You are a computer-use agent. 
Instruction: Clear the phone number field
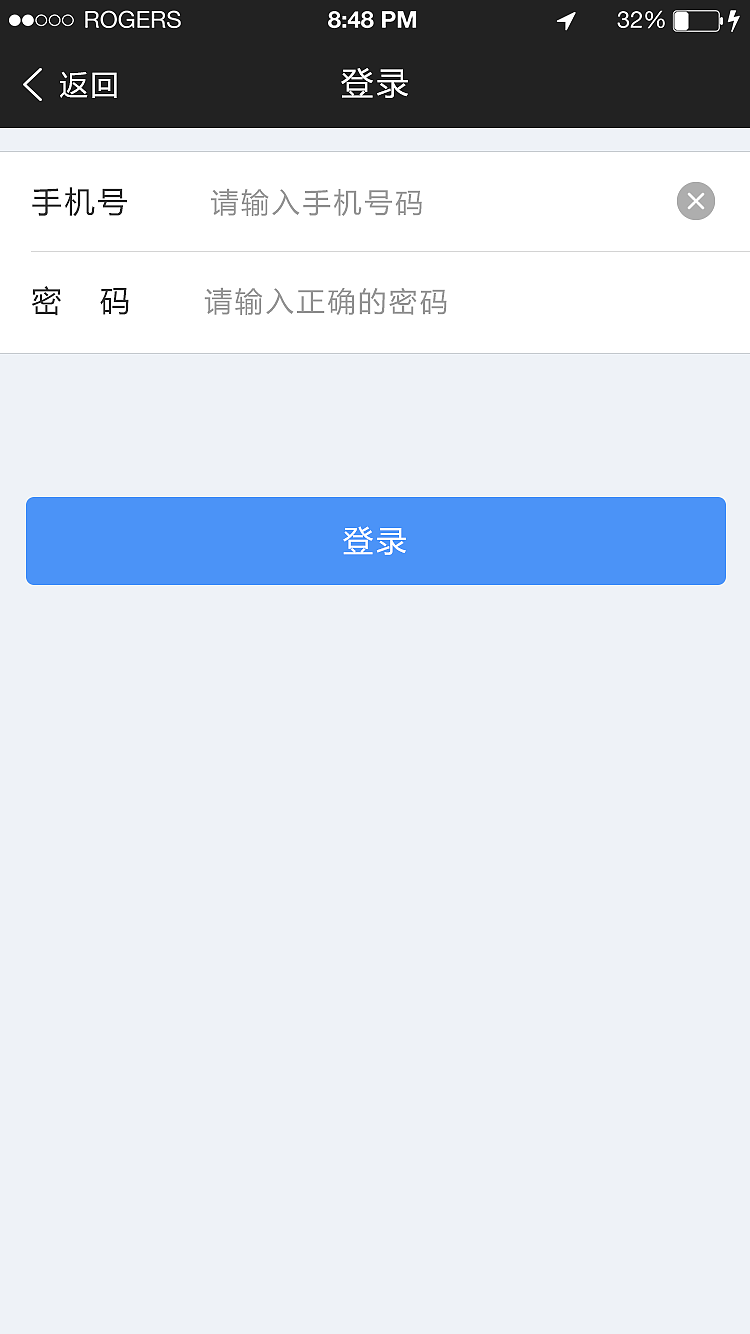pos(696,202)
